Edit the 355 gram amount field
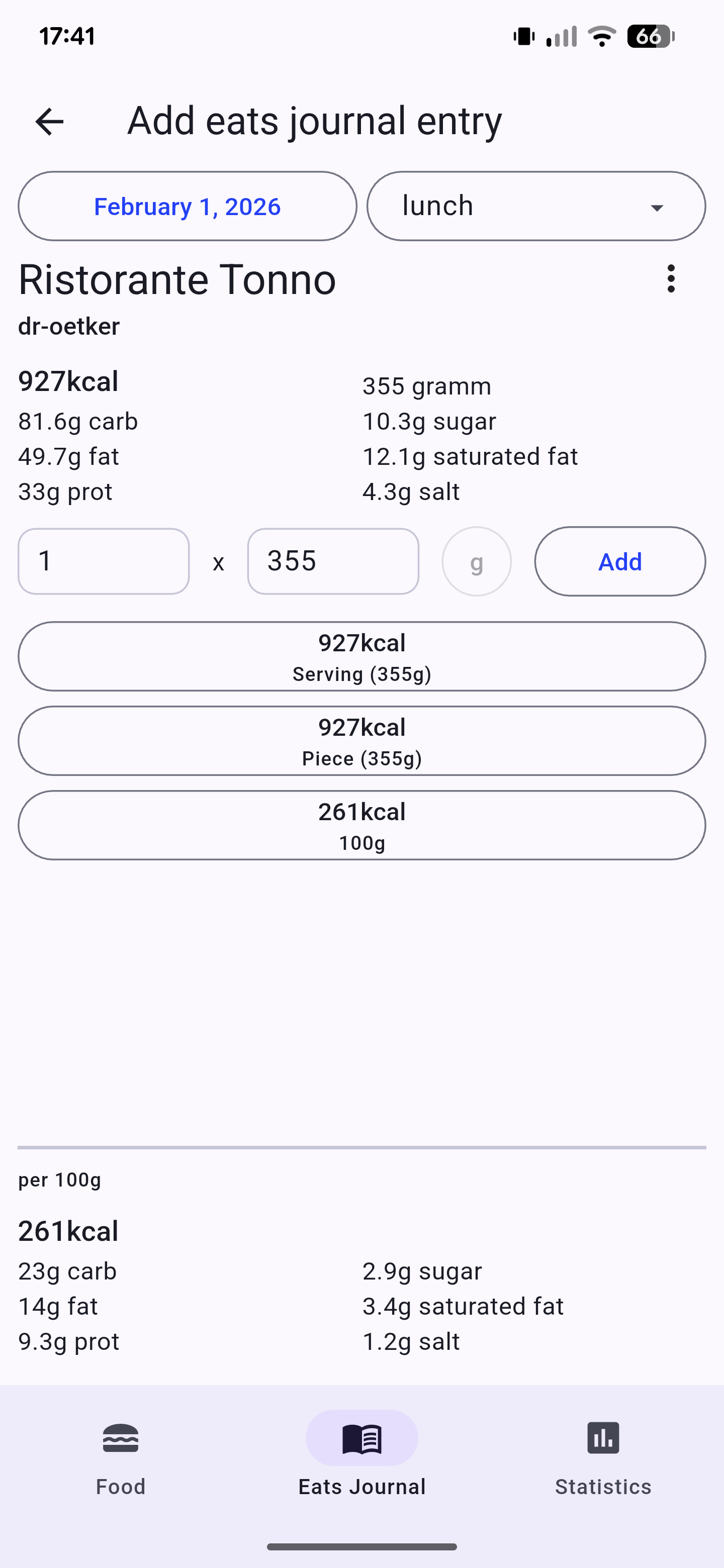The height and width of the screenshot is (1568, 724). pos(332,561)
